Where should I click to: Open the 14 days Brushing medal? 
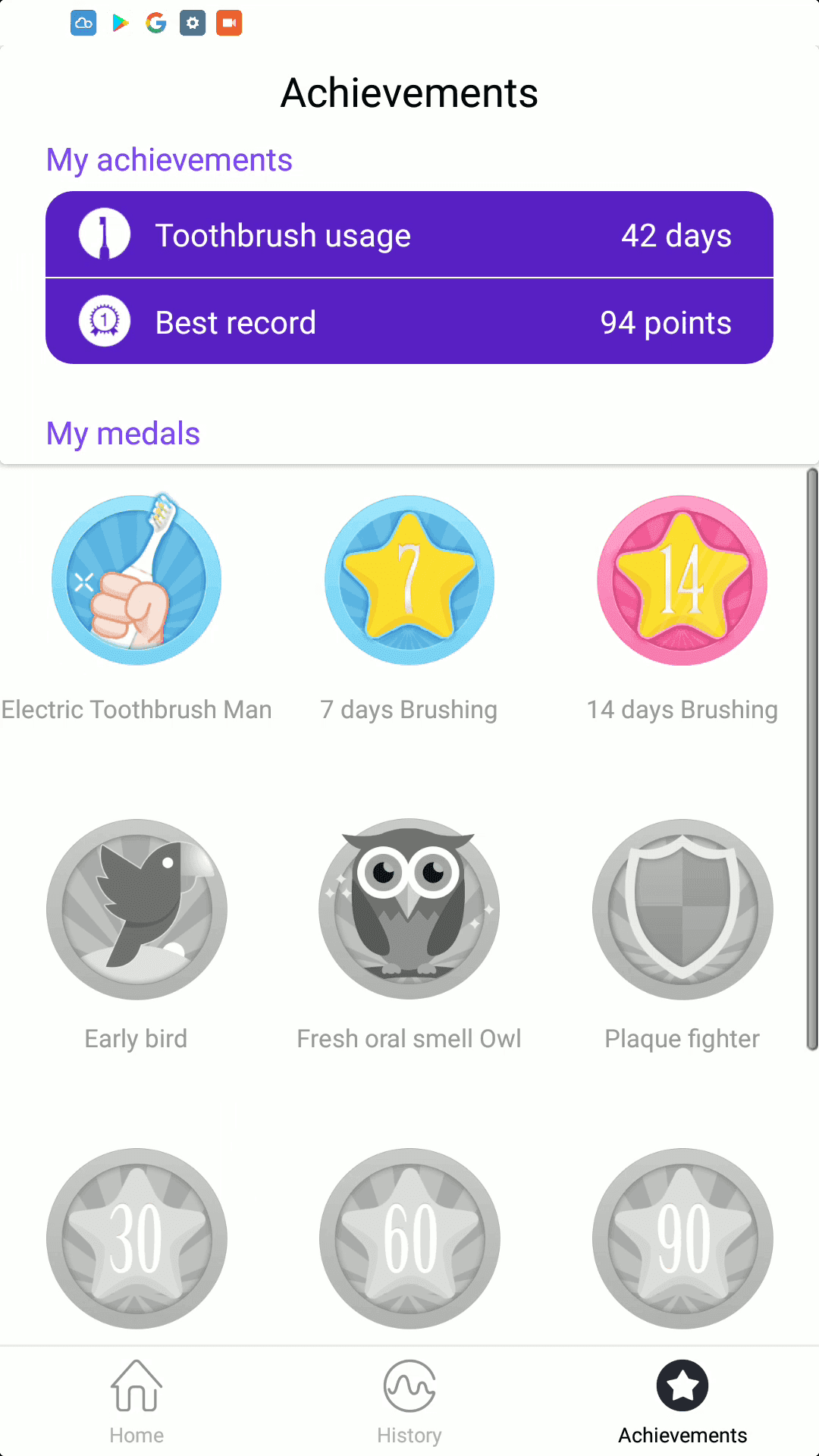(x=682, y=581)
